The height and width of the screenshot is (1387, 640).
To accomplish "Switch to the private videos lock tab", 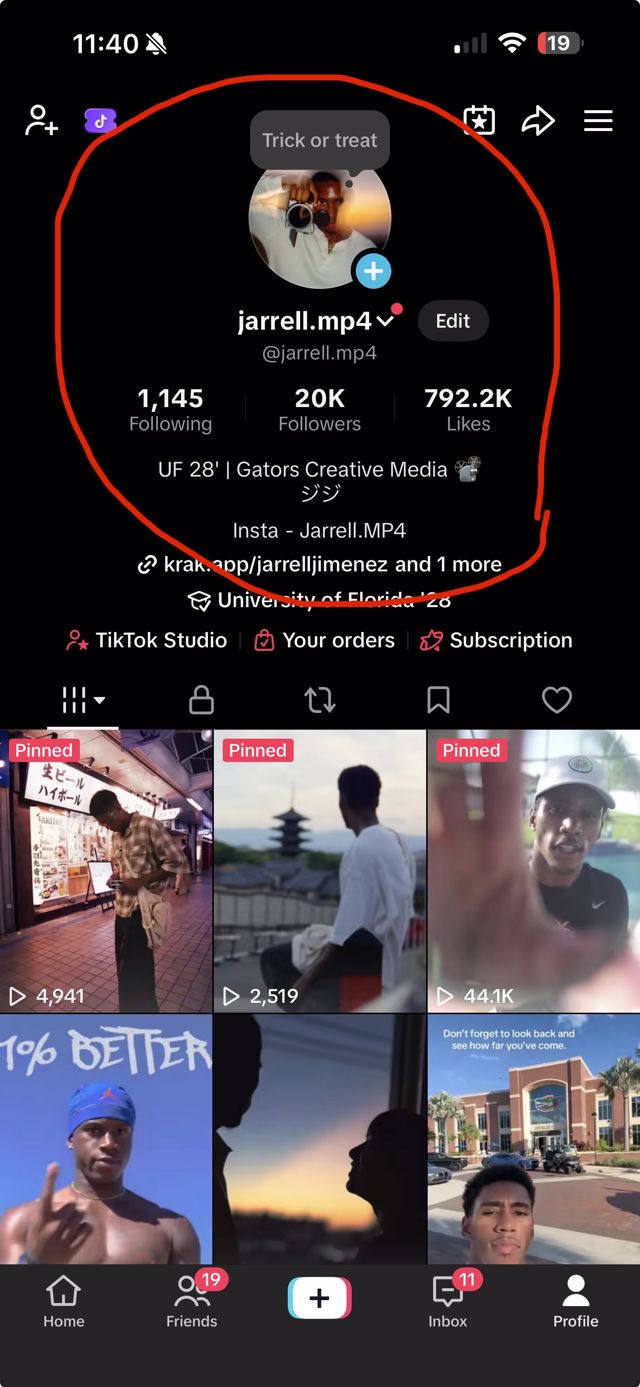I will [202, 700].
